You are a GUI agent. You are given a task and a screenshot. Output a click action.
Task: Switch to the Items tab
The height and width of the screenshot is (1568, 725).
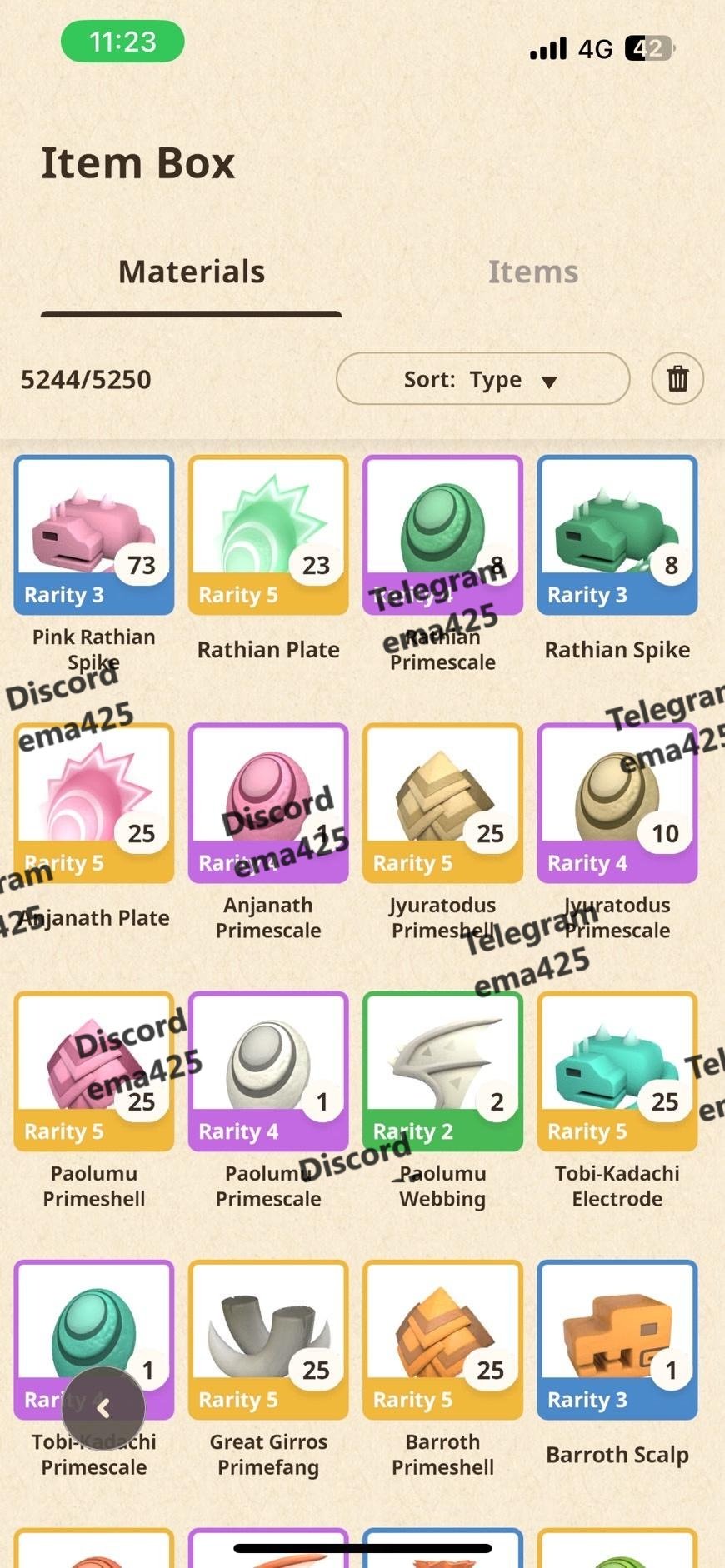coord(532,272)
